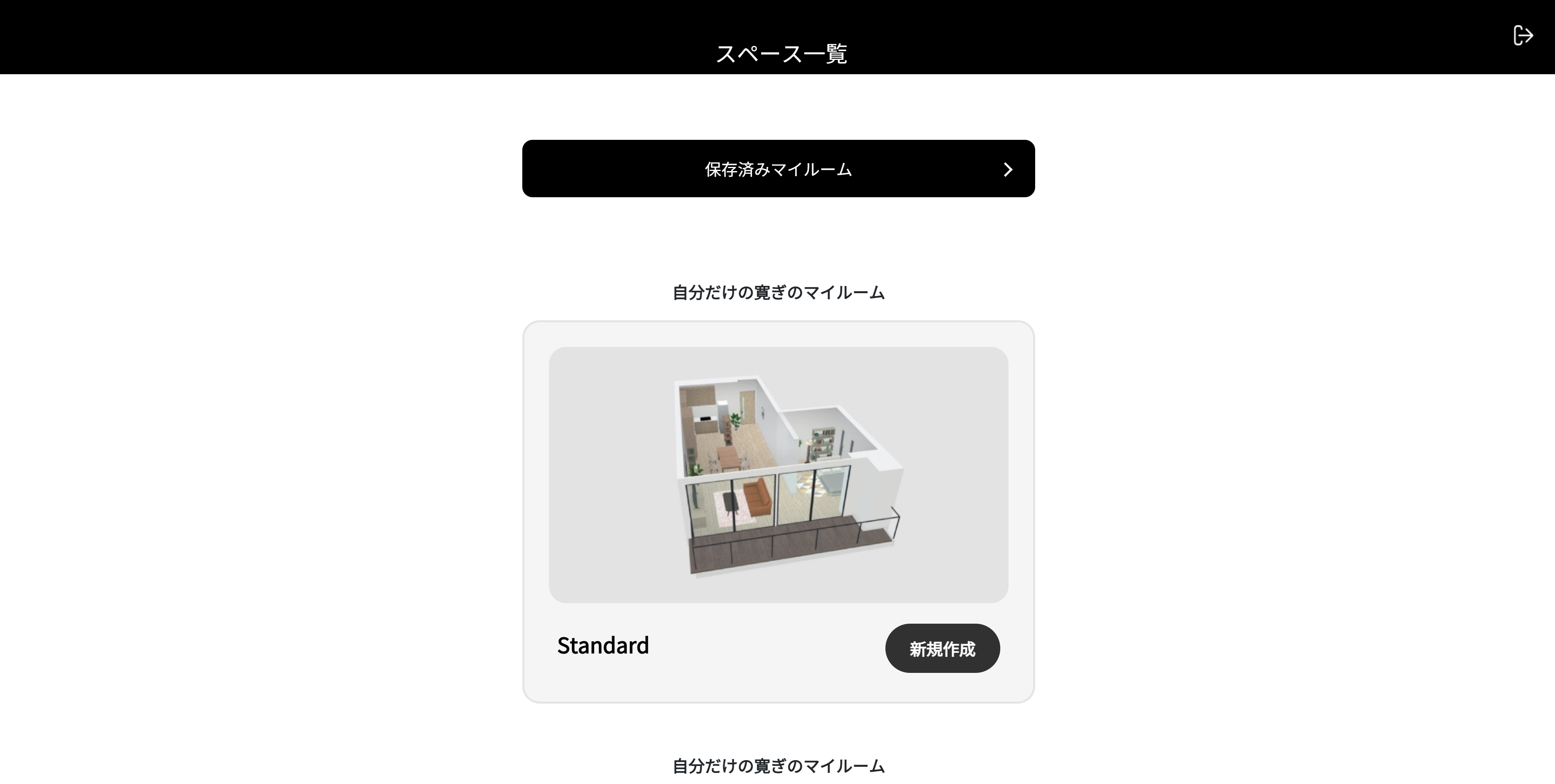Open 保存済みマイルーム saved rooms

click(x=778, y=169)
